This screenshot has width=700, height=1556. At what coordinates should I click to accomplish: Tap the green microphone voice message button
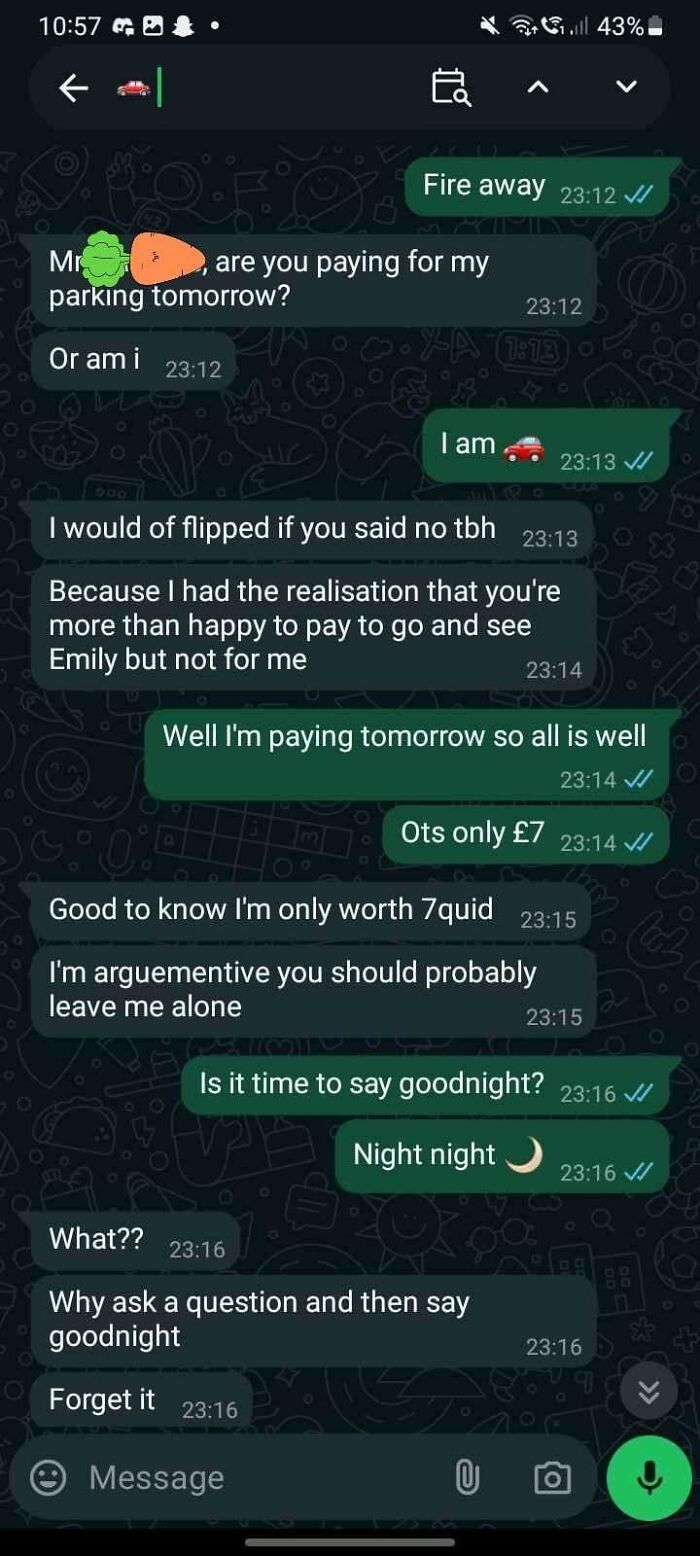649,1477
